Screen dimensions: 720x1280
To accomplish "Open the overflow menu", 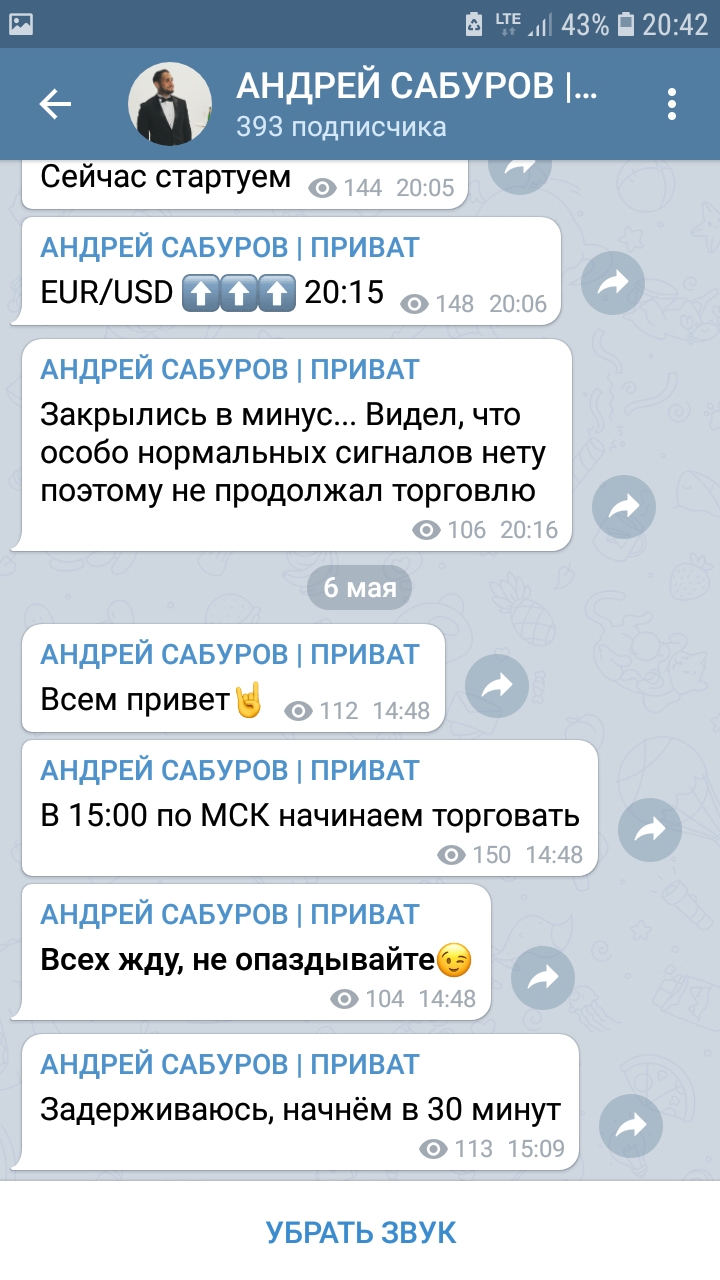I will coord(672,104).
